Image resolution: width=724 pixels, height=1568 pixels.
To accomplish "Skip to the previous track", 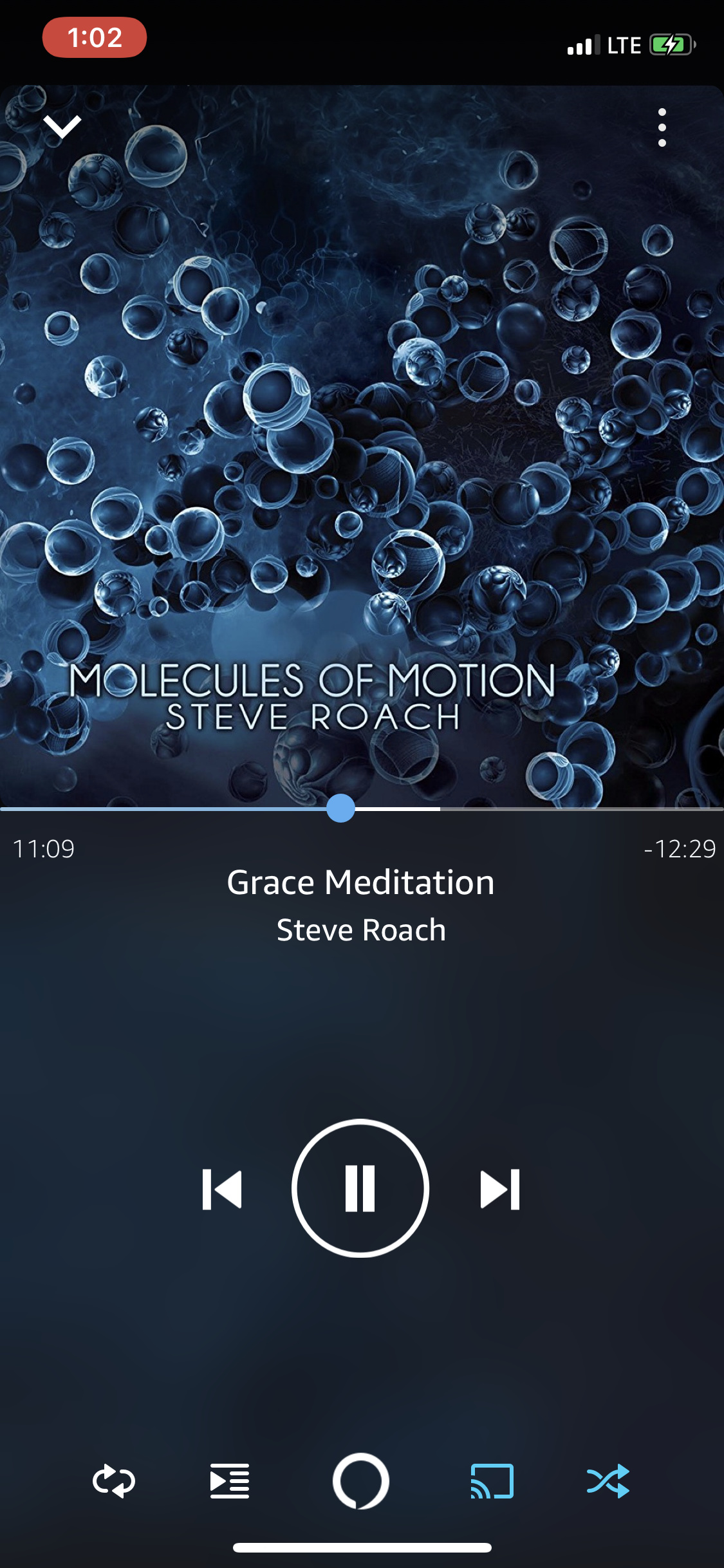I will [x=222, y=1190].
